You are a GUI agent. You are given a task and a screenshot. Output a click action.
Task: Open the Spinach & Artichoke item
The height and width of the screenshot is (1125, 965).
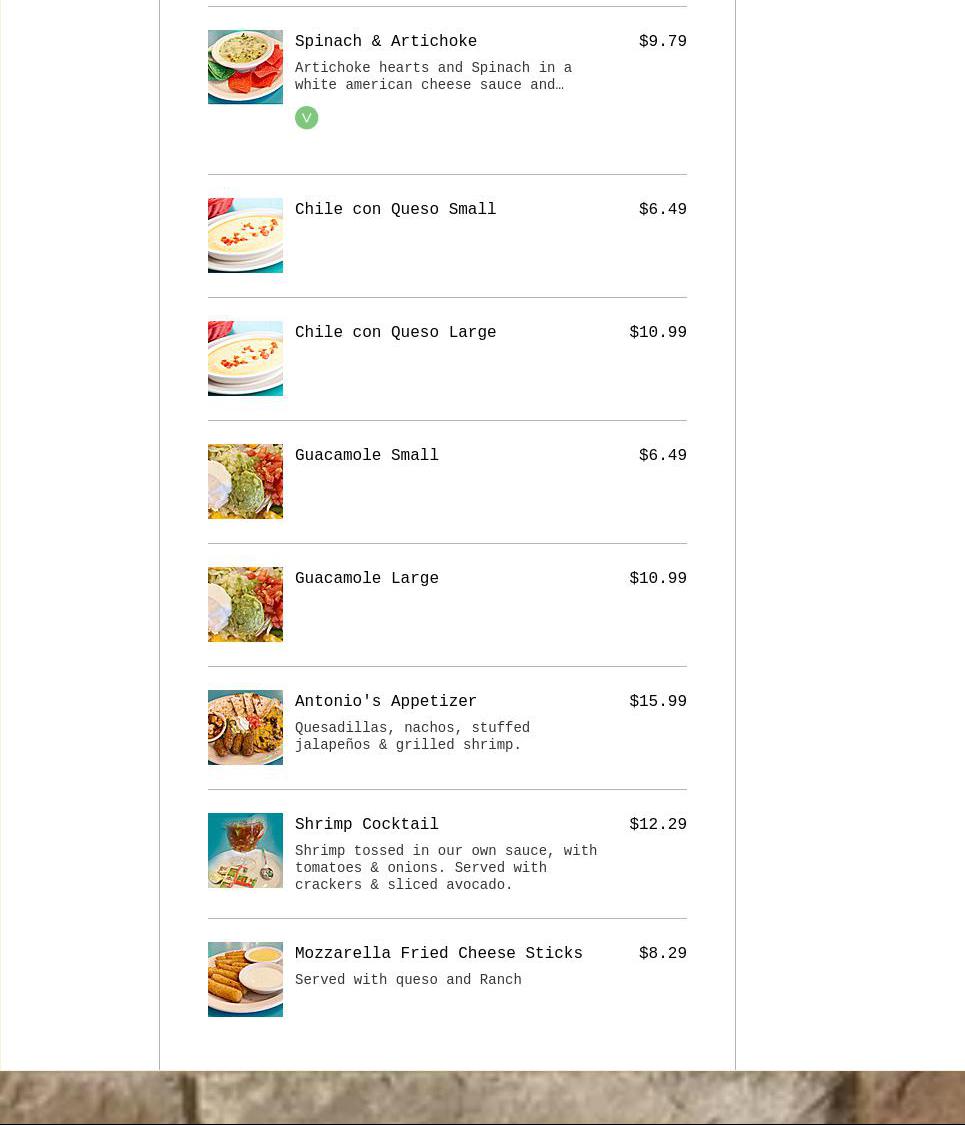pyautogui.click(x=386, y=42)
